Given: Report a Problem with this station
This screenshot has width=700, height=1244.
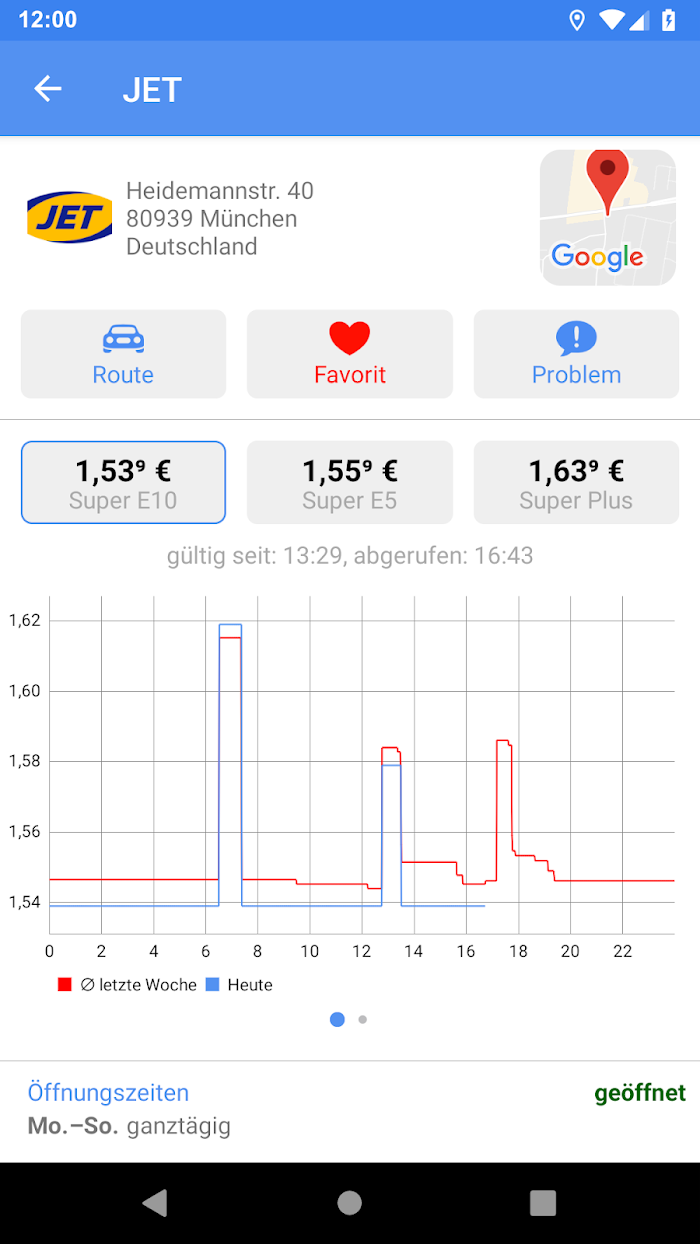Looking at the screenshot, I should click(x=576, y=354).
